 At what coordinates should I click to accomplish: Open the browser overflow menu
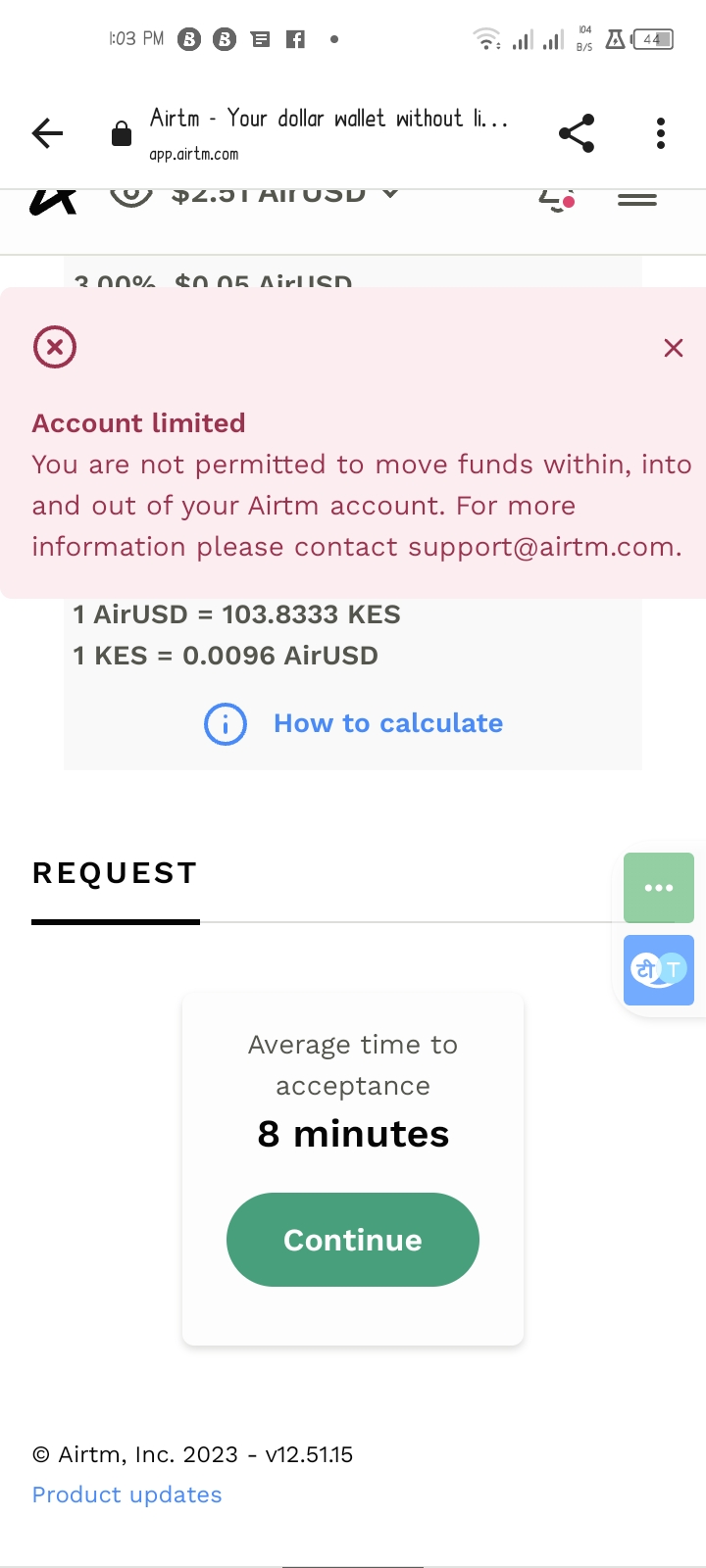click(x=661, y=133)
